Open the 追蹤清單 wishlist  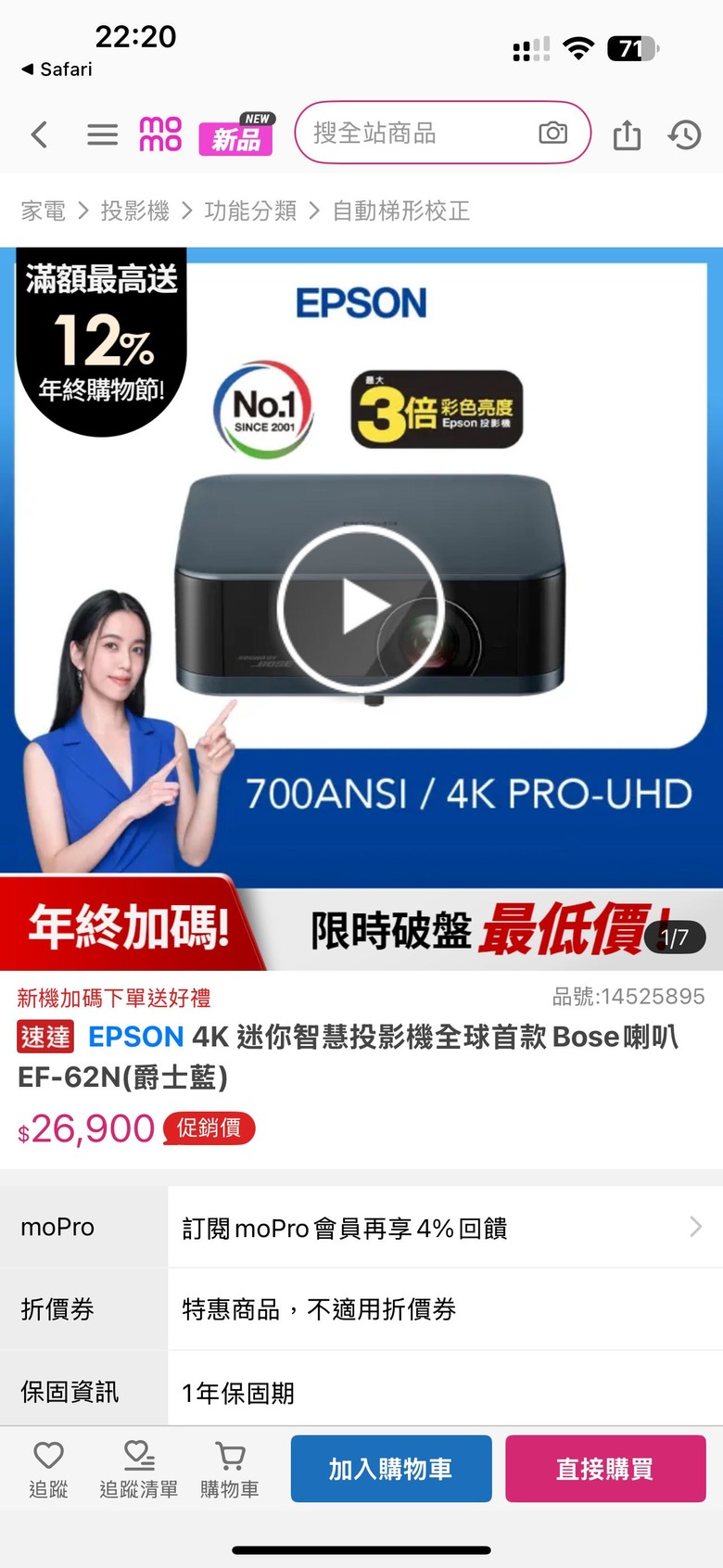click(x=139, y=1468)
